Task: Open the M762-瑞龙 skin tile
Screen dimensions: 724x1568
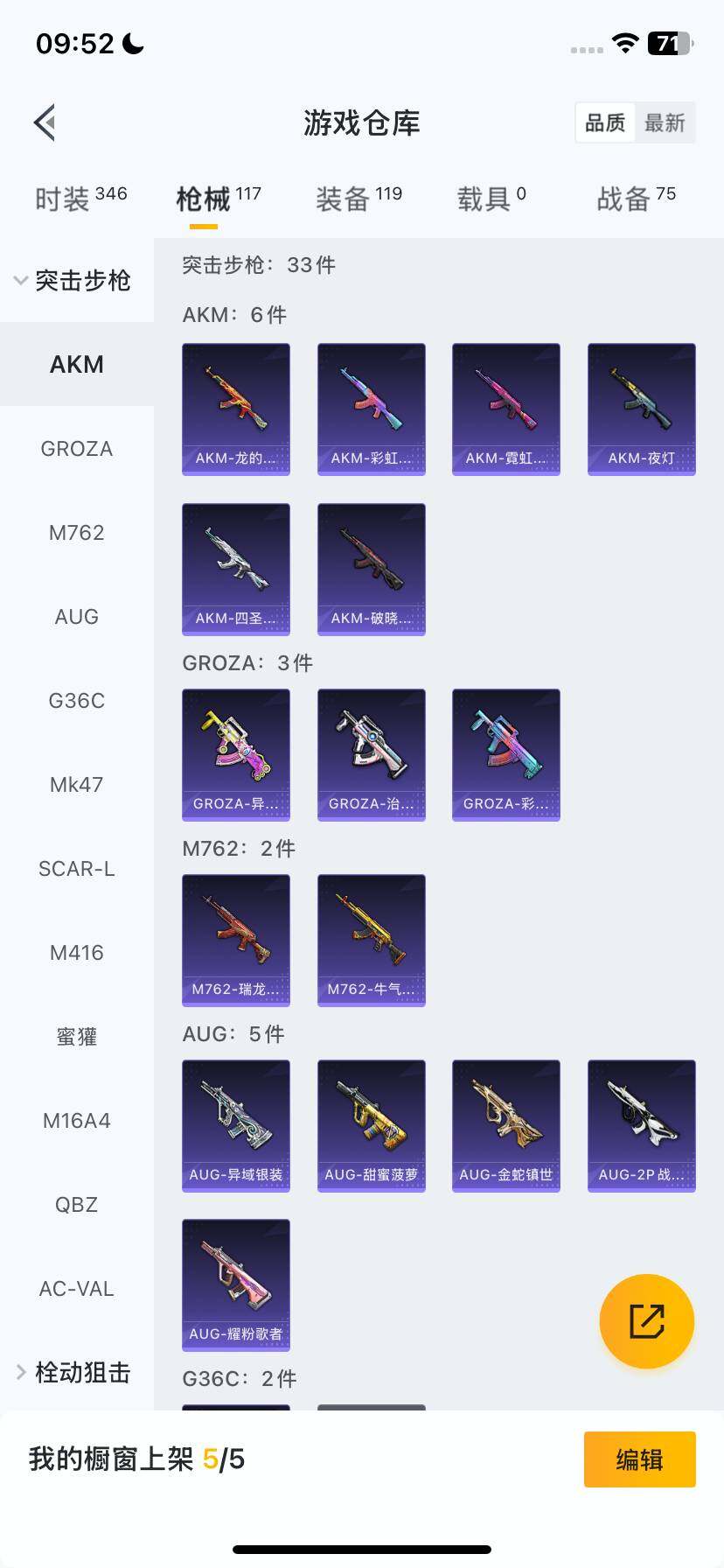Action: coord(236,940)
